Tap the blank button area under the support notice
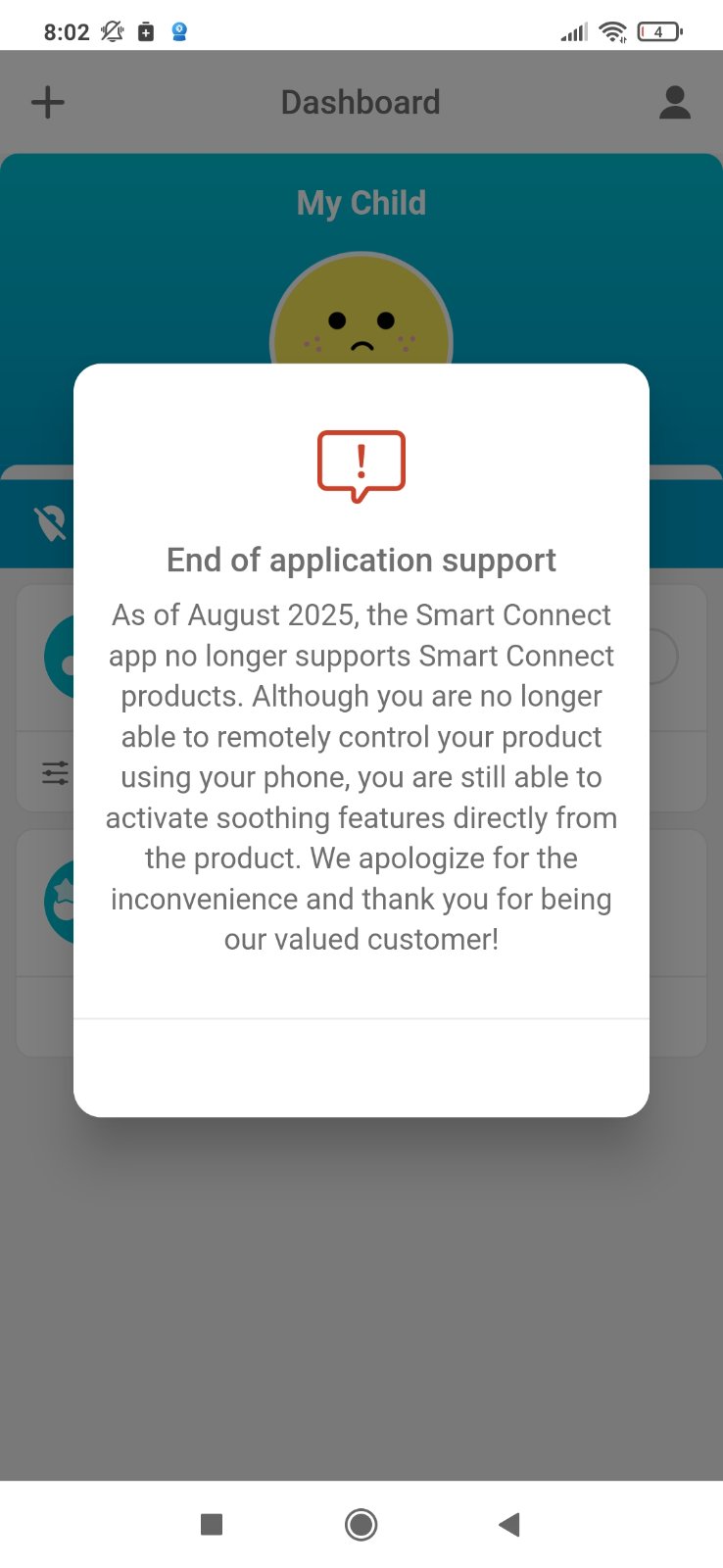 coord(361,1068)
